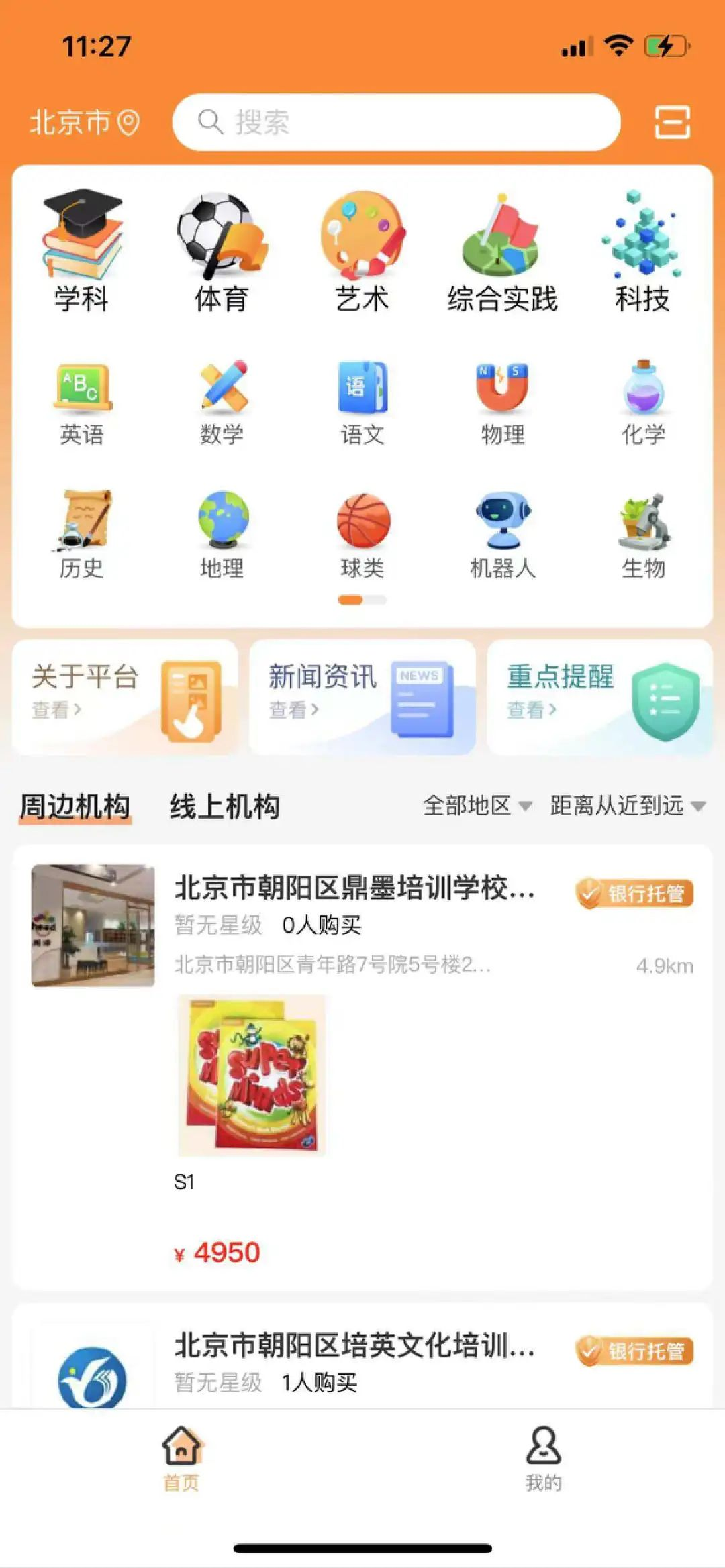Expand the 全部地区 dropdown

[477, 805]
